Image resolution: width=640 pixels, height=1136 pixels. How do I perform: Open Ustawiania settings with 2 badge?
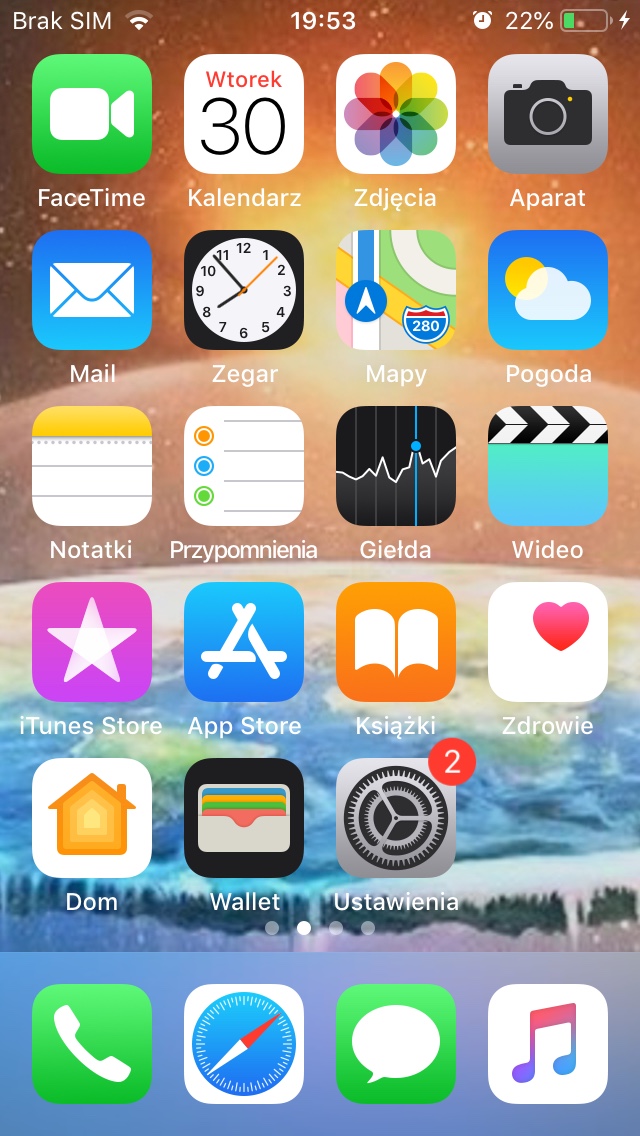pos(396,818)
